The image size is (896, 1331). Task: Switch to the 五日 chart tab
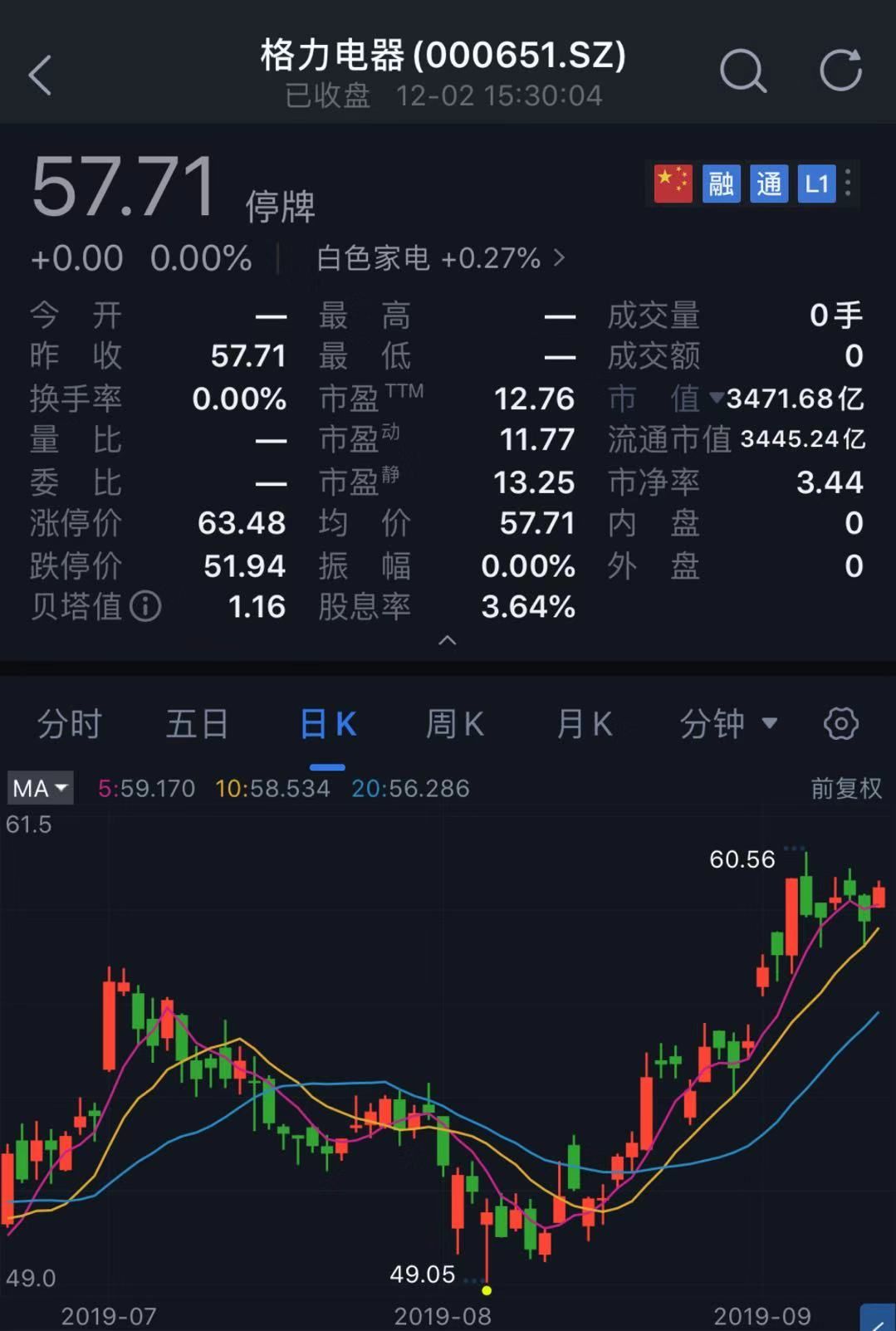tap(198, 724)
